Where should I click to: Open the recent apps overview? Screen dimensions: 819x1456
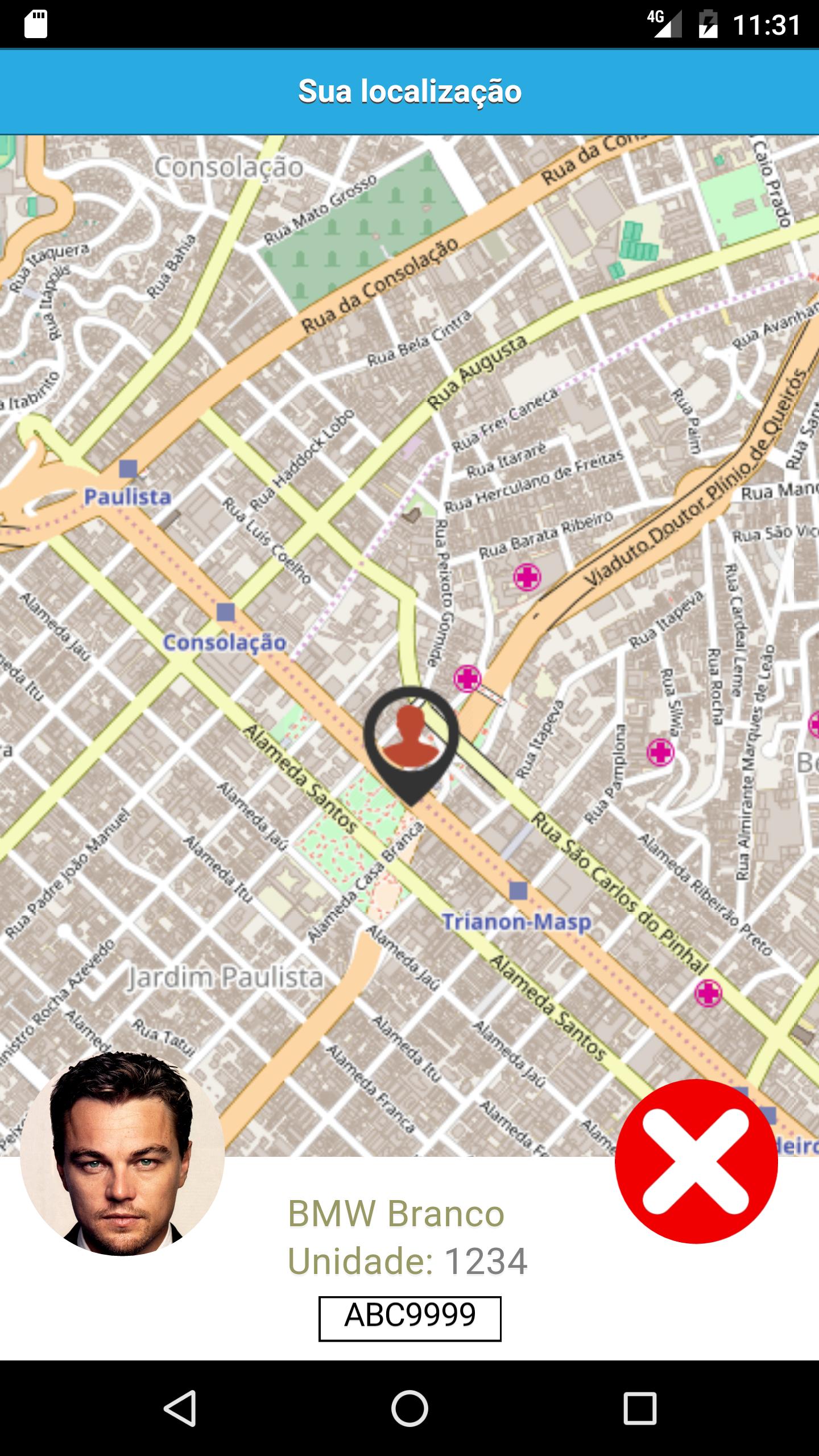pyautogui.click(x=640, y=1408)
